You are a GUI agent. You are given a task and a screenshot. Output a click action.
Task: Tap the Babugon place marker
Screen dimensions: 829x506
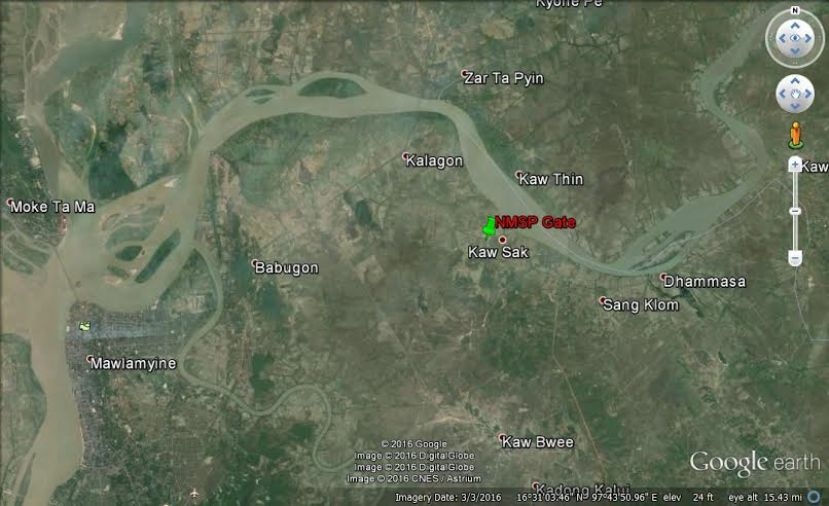255,265
